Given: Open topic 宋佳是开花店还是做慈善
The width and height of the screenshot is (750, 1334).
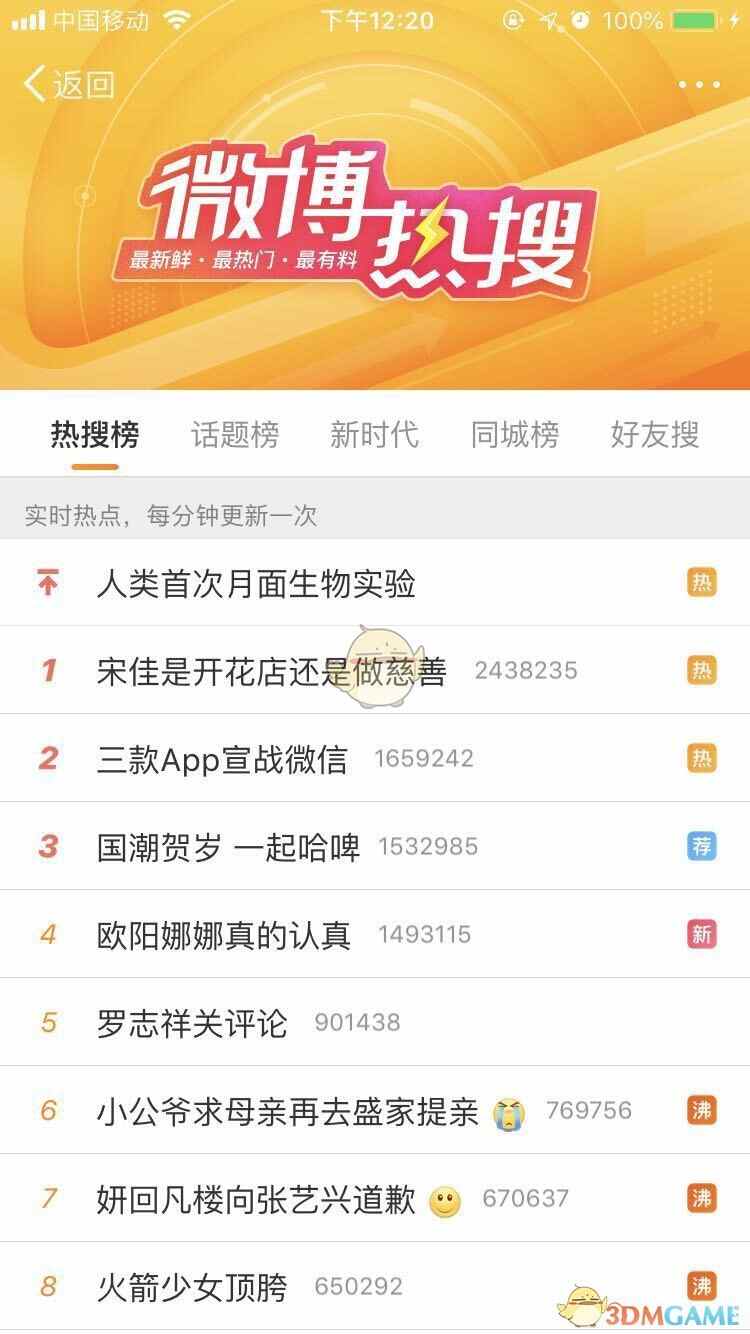Looking at the screenshot, I should [x=271, y=671].
